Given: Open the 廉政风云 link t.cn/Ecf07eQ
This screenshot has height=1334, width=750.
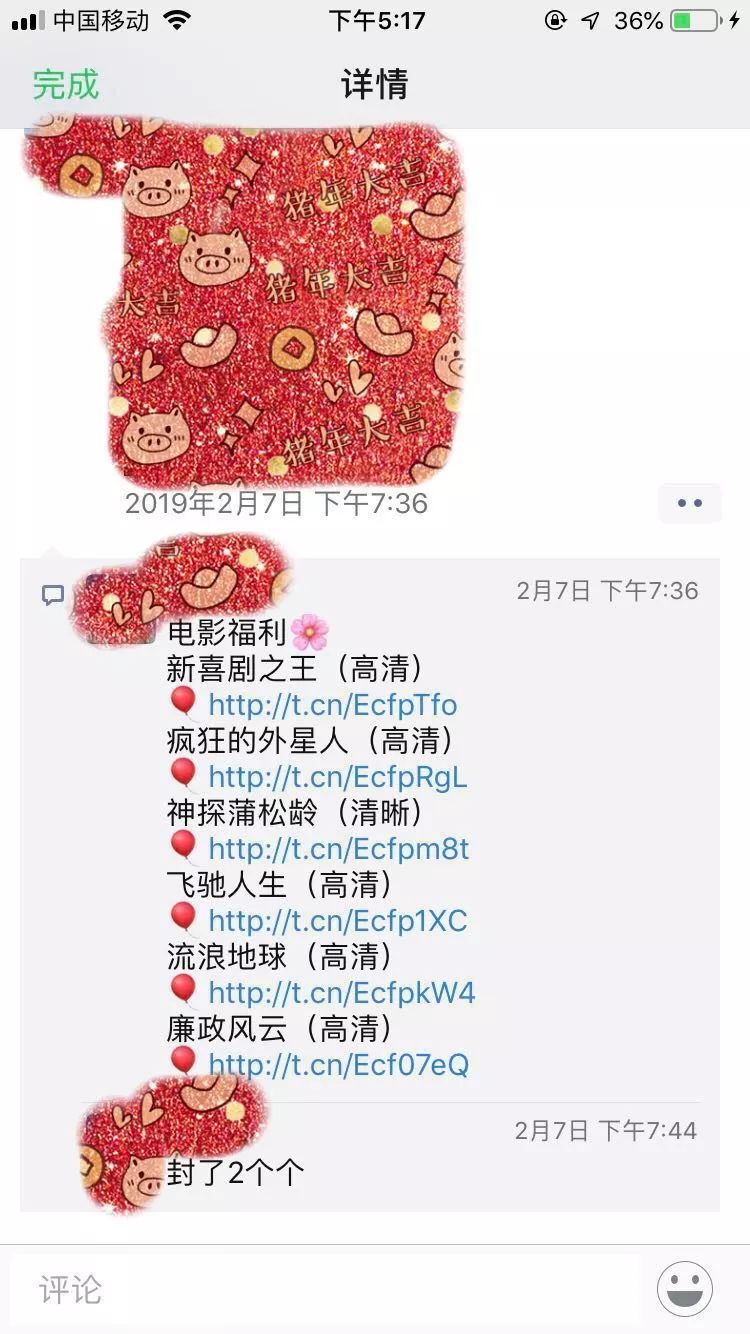Looking at the screenshot, I should point(338,1064).
